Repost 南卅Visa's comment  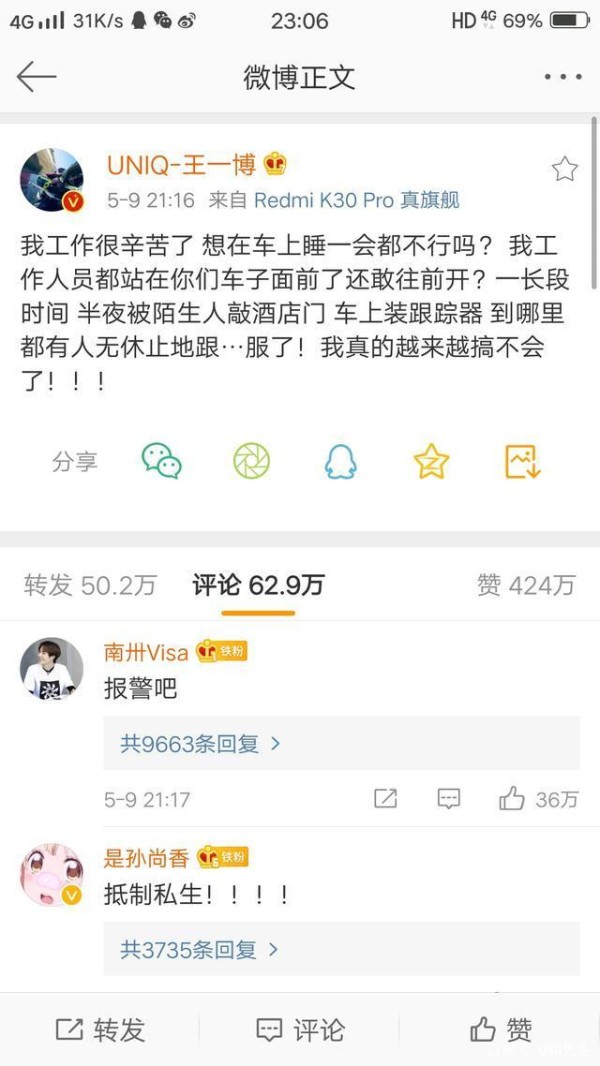coord(385,799)
